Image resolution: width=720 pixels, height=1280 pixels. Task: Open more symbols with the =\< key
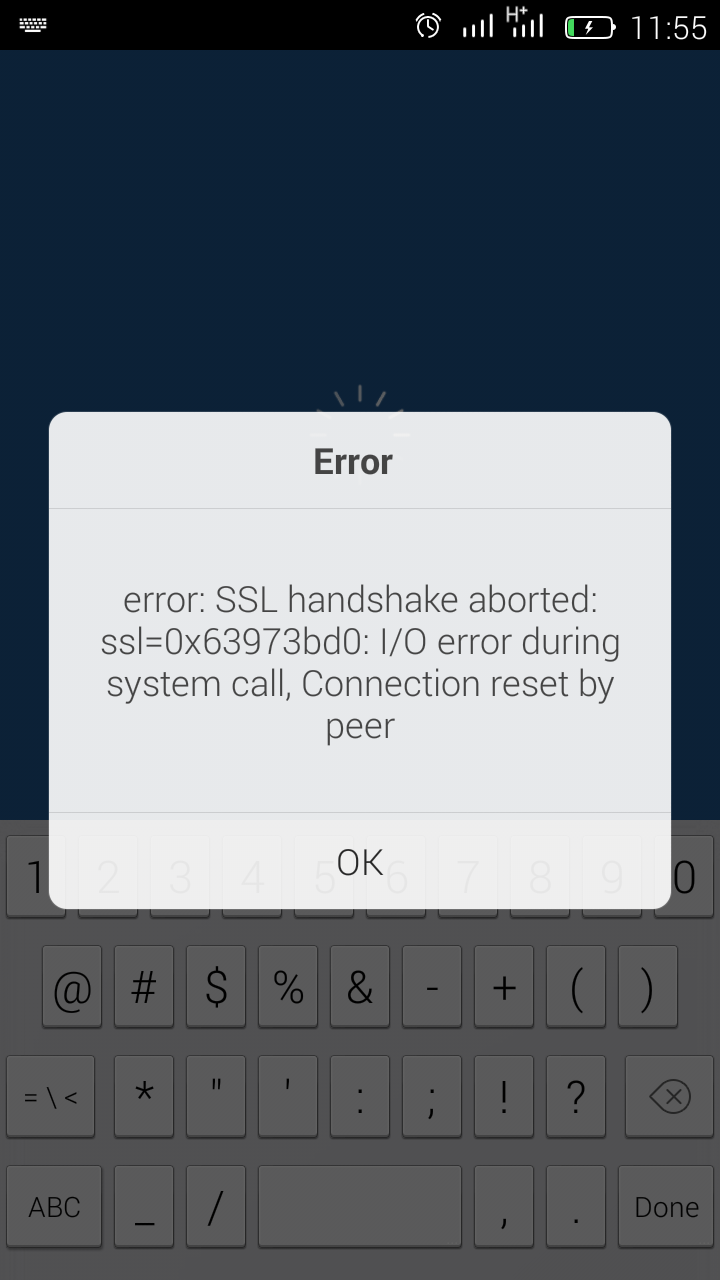click(x=50, y=1096)
